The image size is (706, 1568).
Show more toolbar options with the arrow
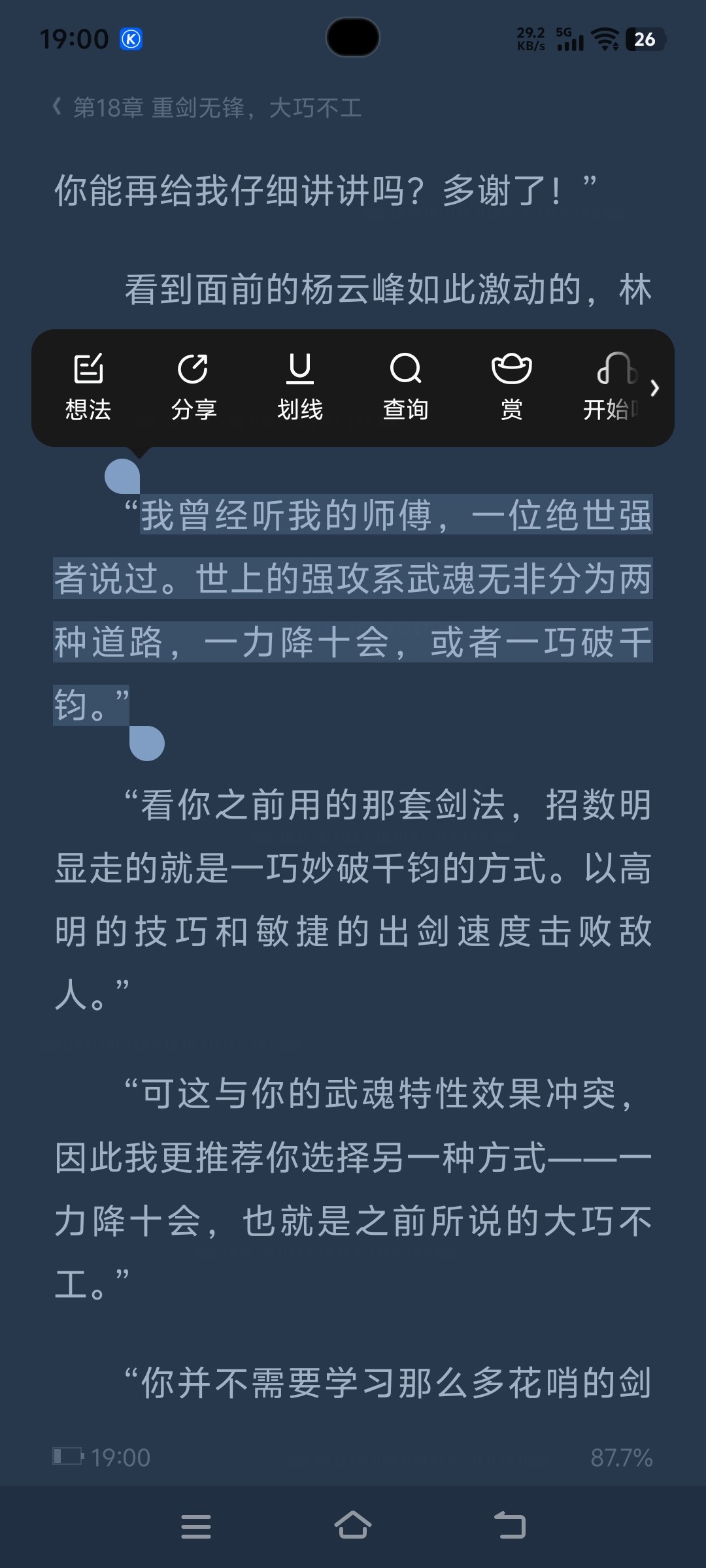[x=655, y=388]
